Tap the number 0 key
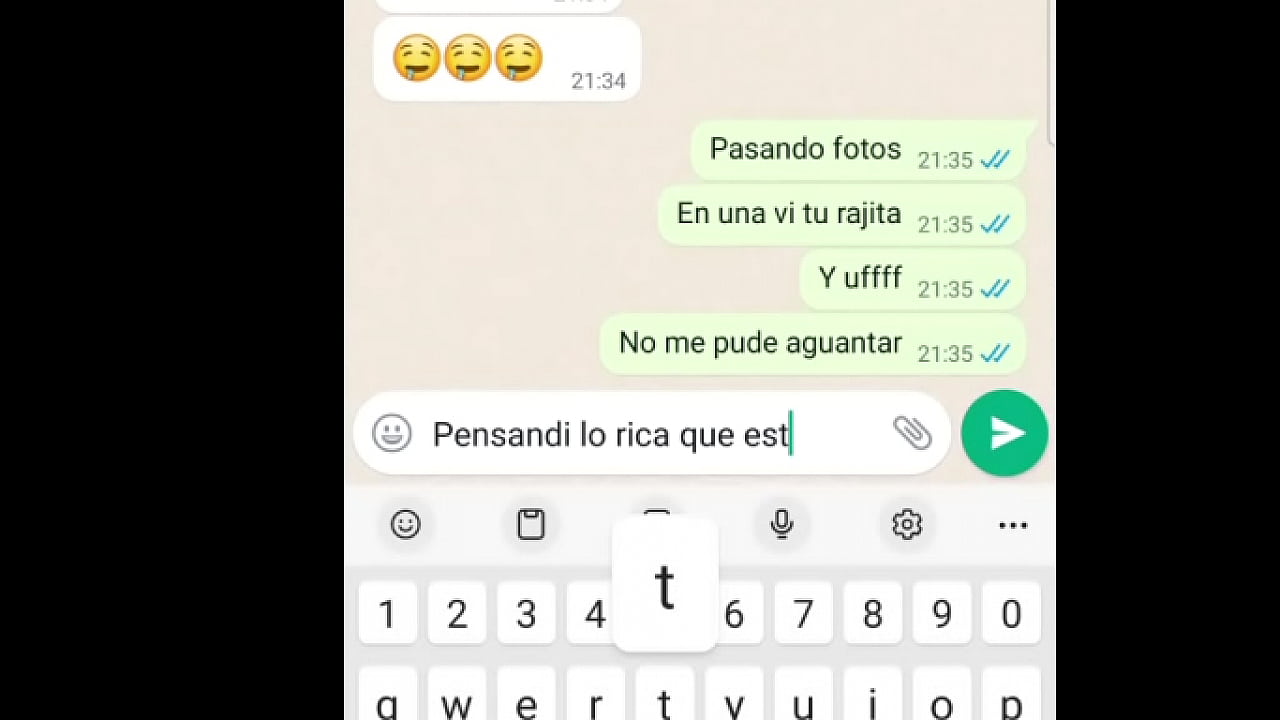The height and width of the screenshot is (720, 1280). tap(1011, 614)
